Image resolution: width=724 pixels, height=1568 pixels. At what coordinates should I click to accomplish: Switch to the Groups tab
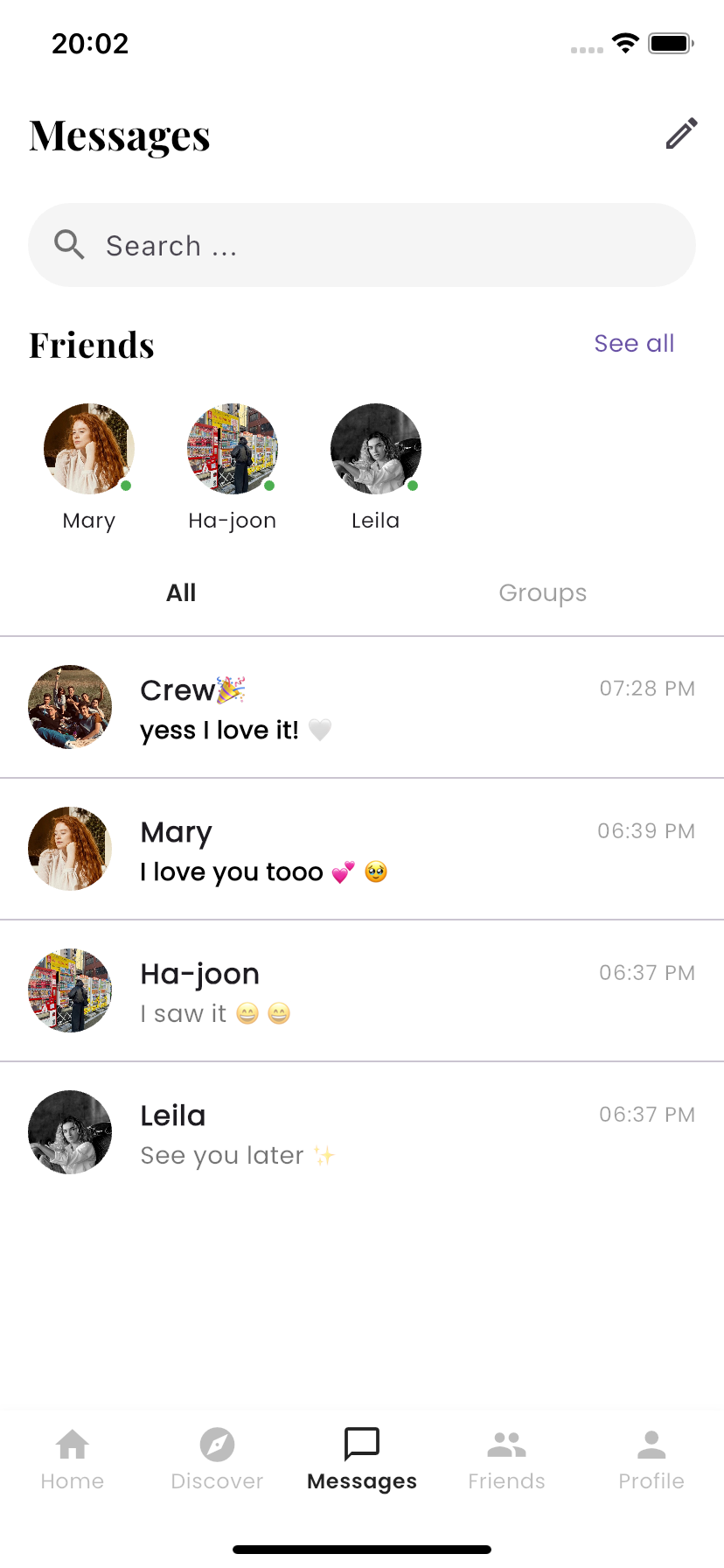[542, 593]
